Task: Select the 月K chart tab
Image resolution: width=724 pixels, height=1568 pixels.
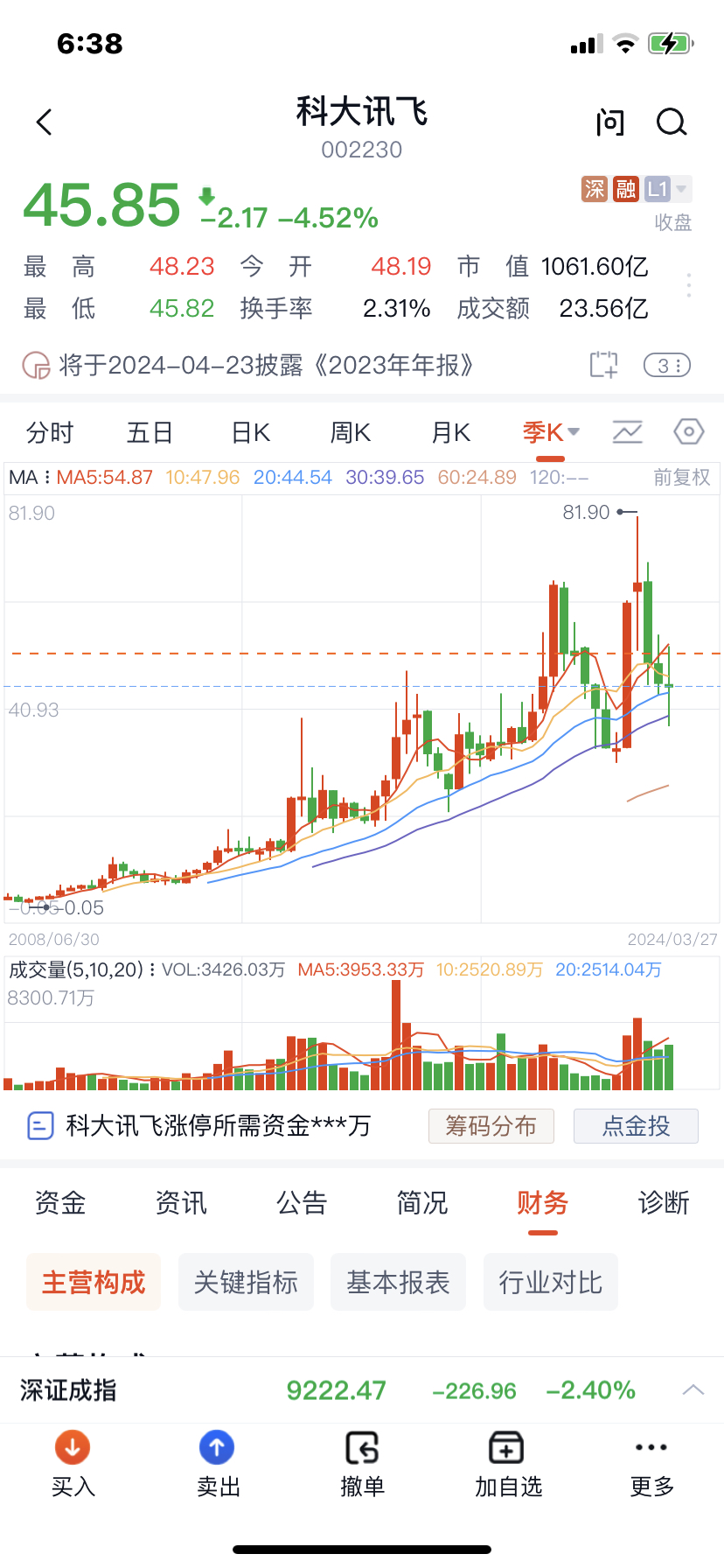Action: 451,432
